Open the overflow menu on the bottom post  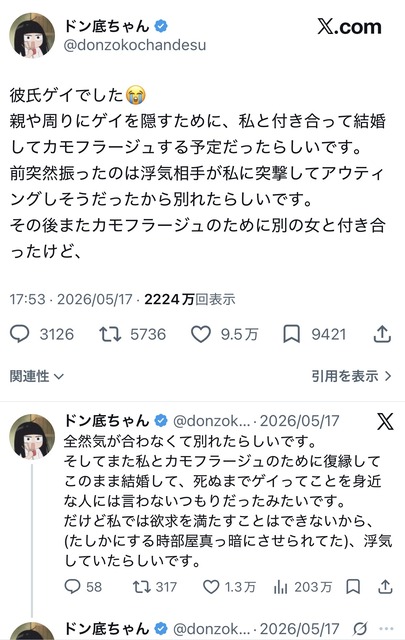coord(386,629)
